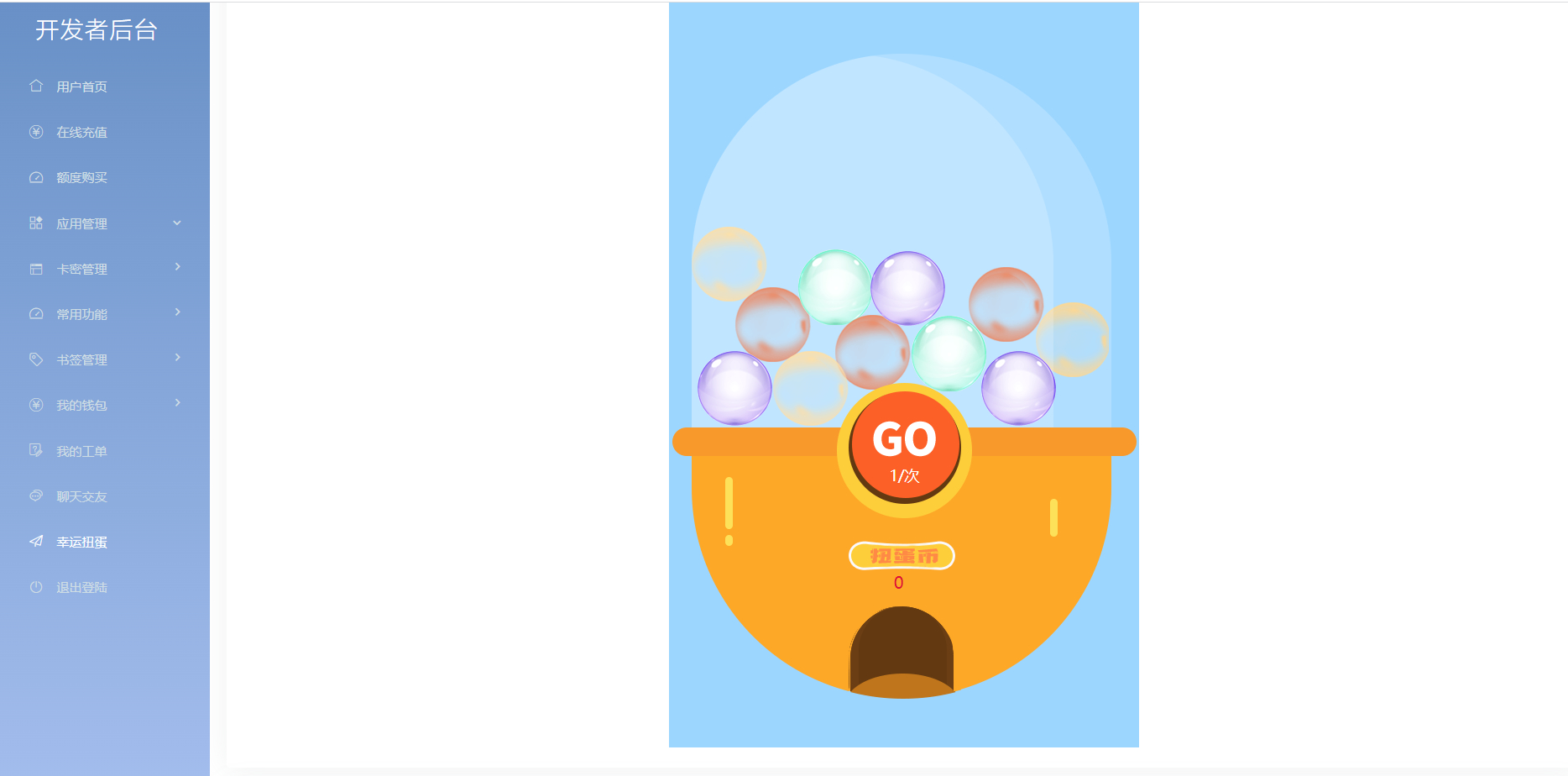Open 聊天交友 menu item

coord(81,496)
